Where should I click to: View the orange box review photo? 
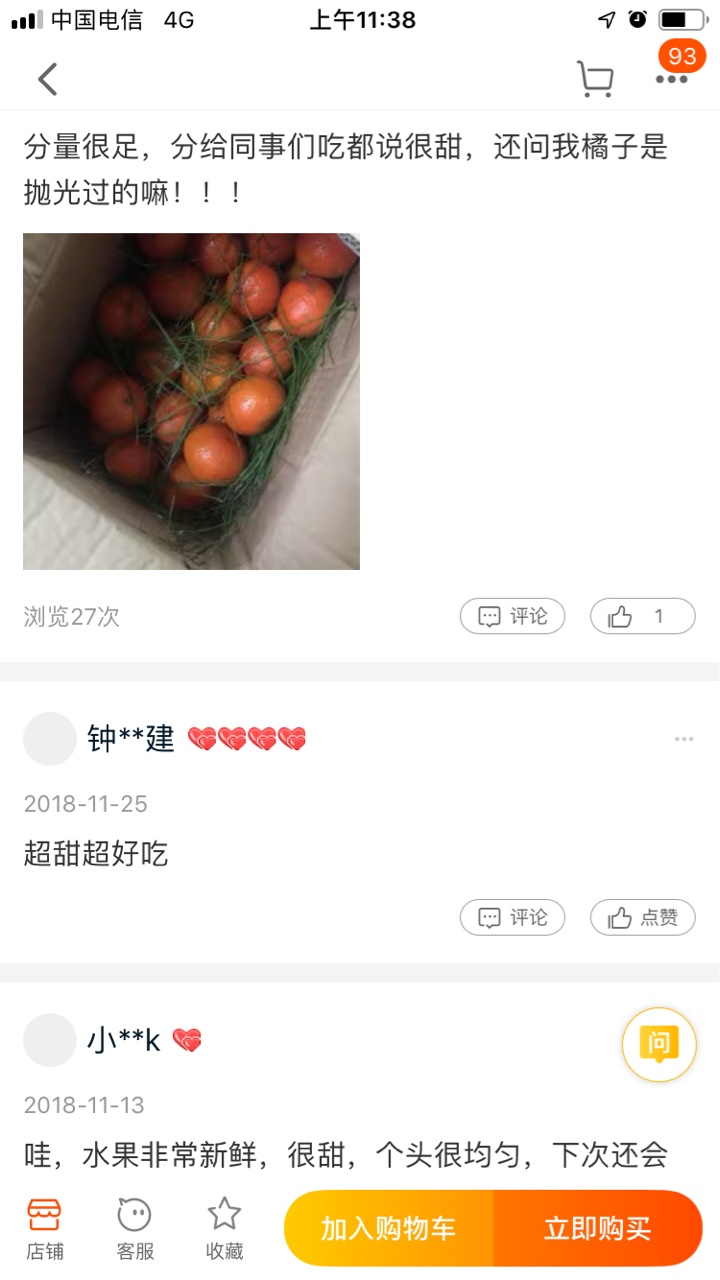click(x=191, y=401)
